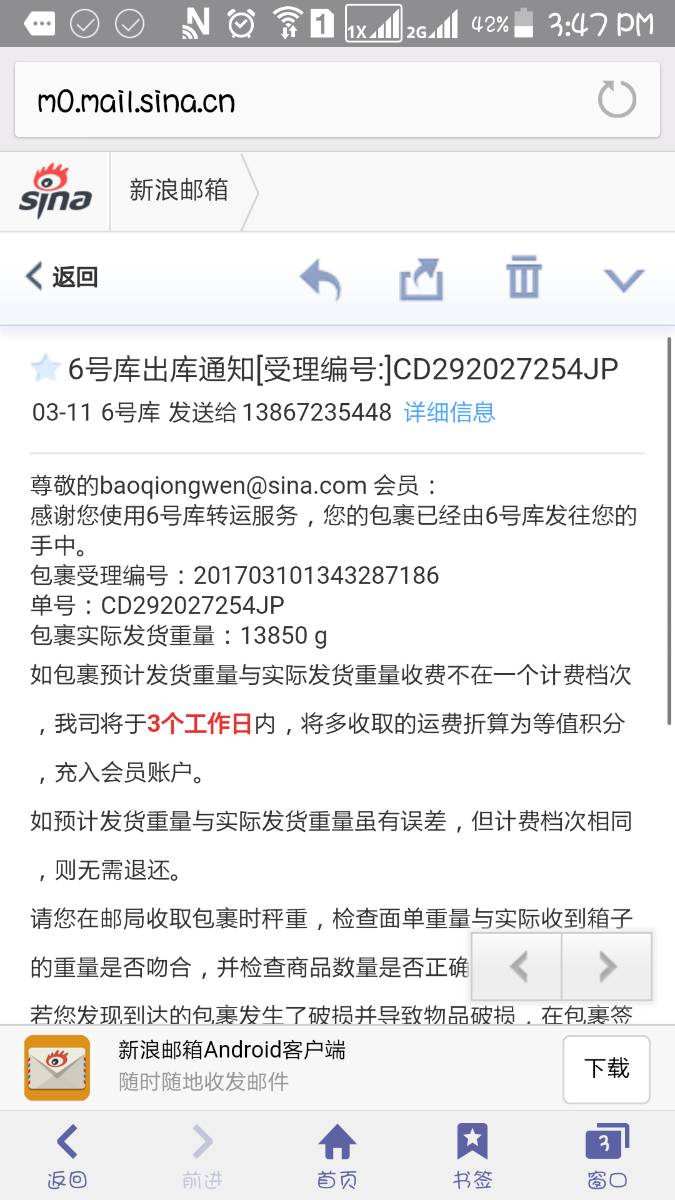Reply to this email with the arrow icon
The width and height of the screenshot is (675, 1200).
320,278
